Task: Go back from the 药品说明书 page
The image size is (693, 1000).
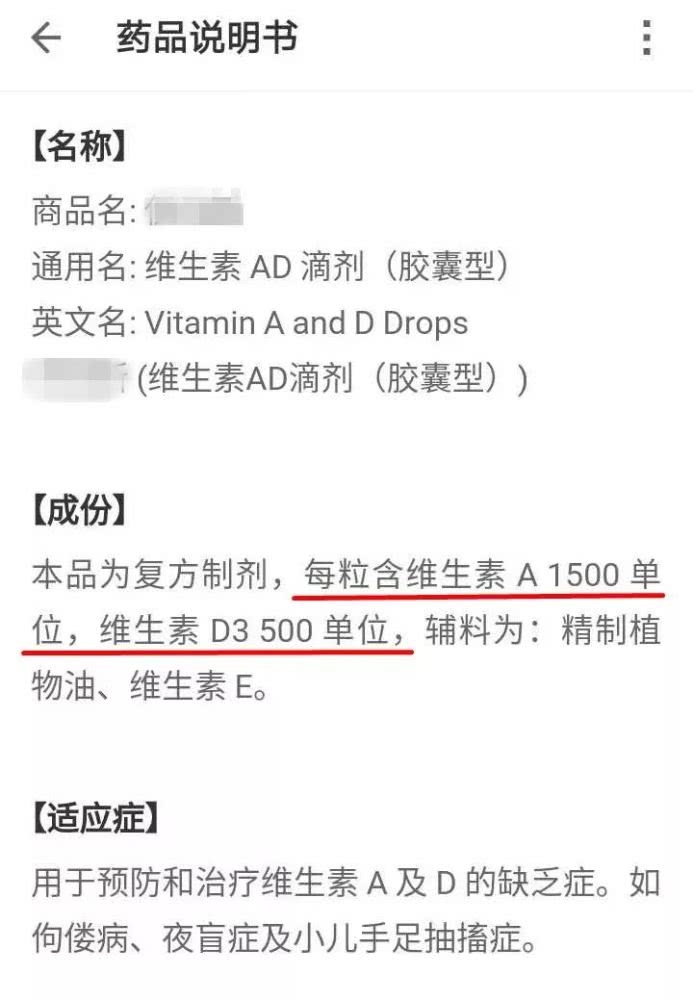Action: pos(46,39)
